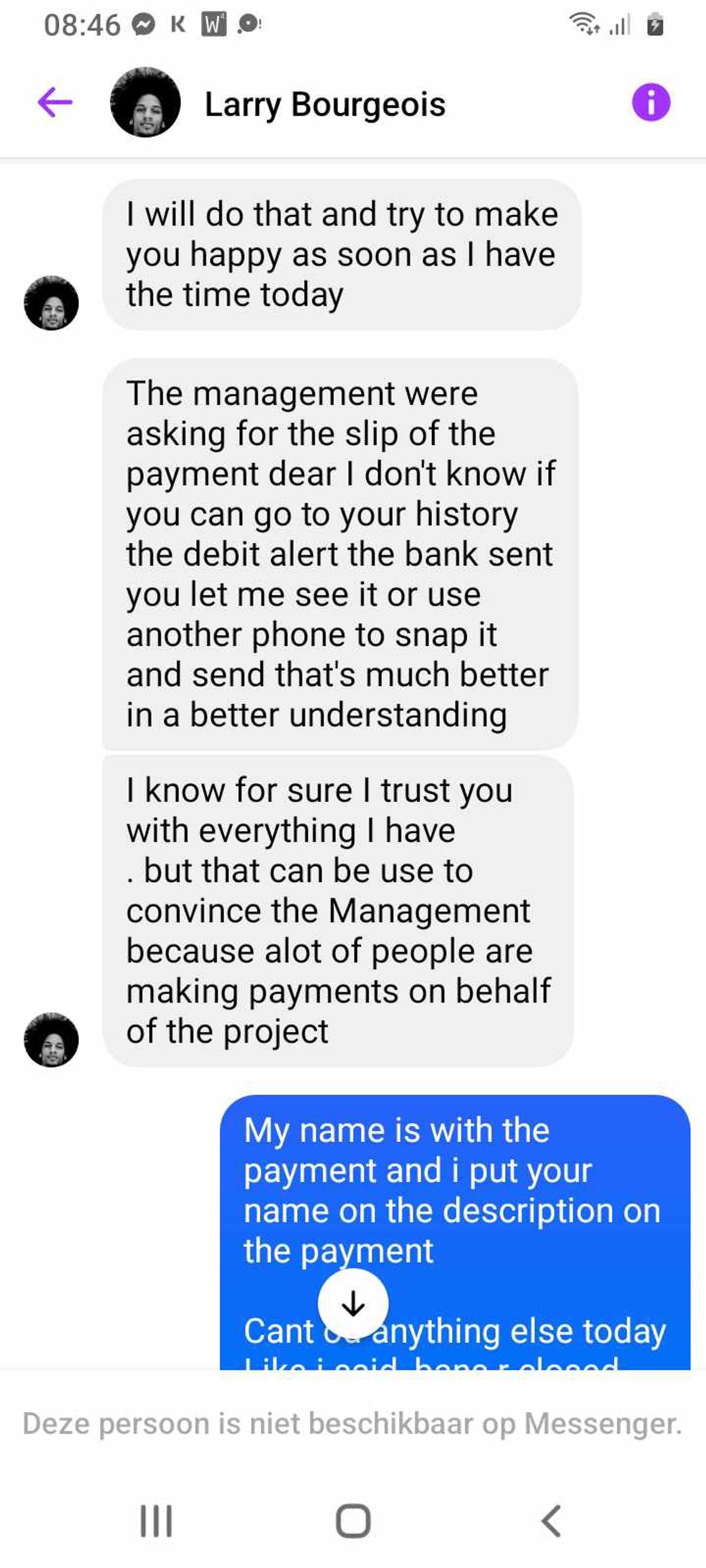Open the recent apps overview
This screenshot has height=1568, width=706.
coord(156,1520)
